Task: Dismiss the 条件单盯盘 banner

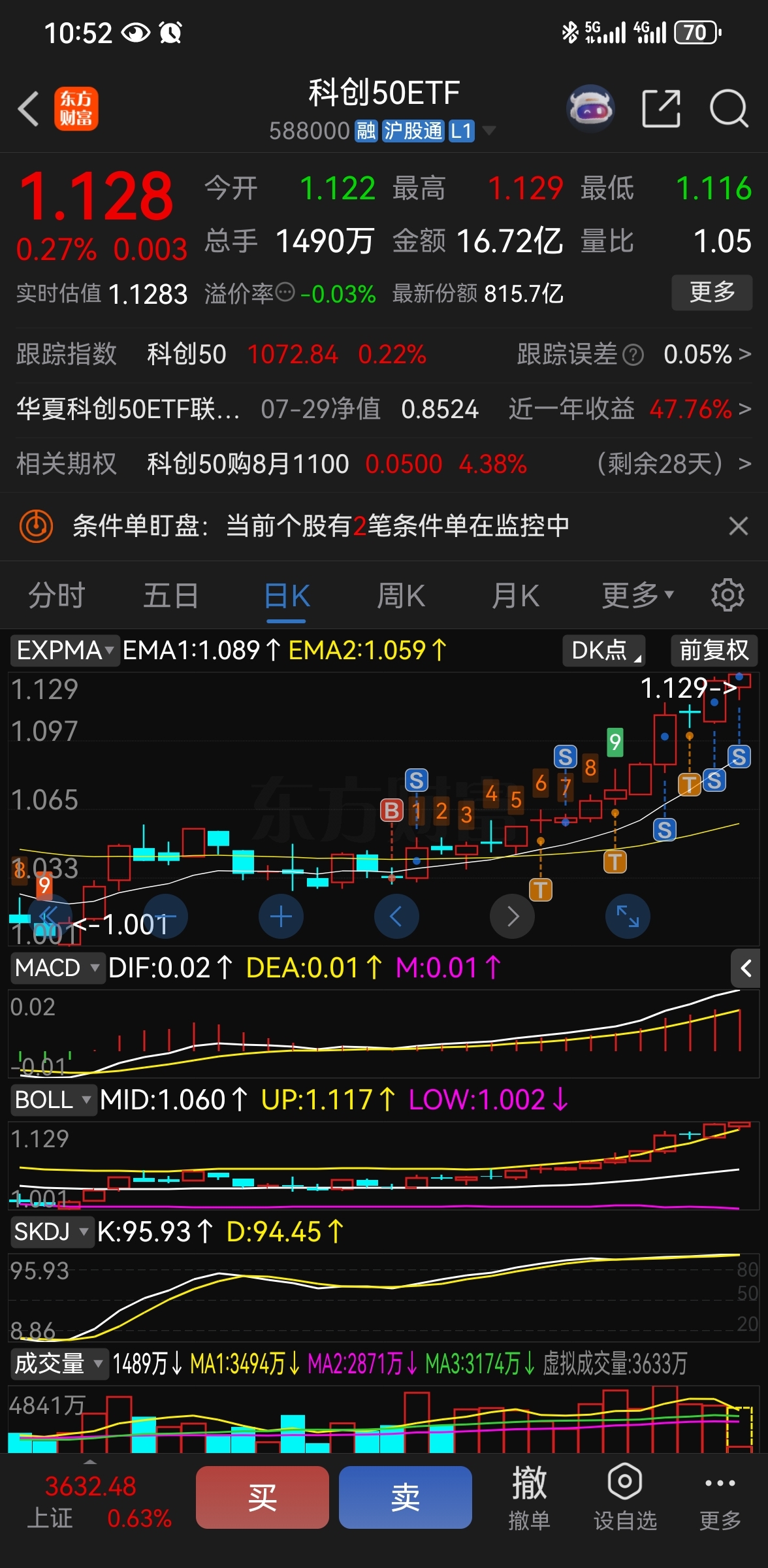Action: click(738, 526)
